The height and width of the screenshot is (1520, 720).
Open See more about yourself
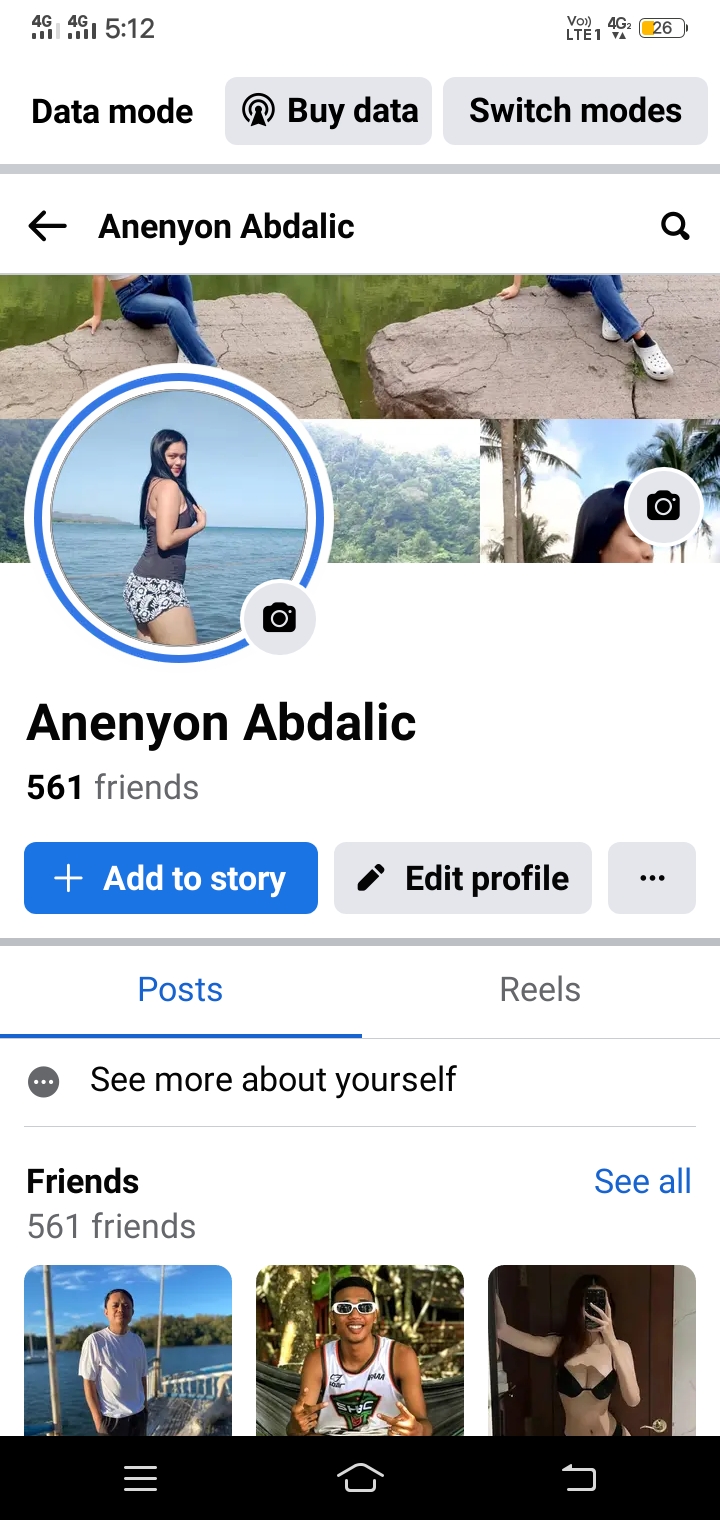(360, 1080)
